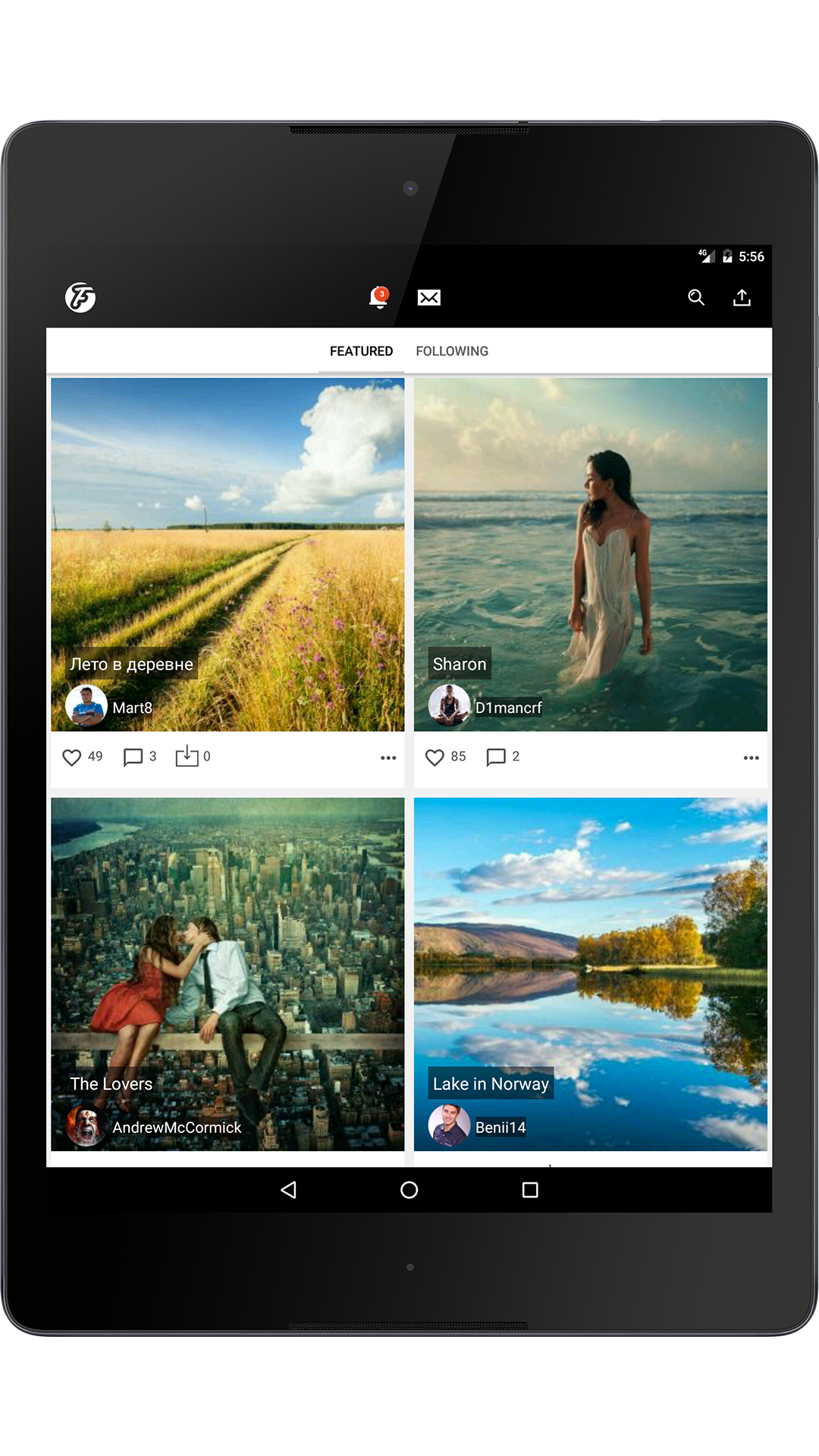Open the Android recent apps button
Viewport: 819px width, 1456px height.
[x=531, y=1190]
